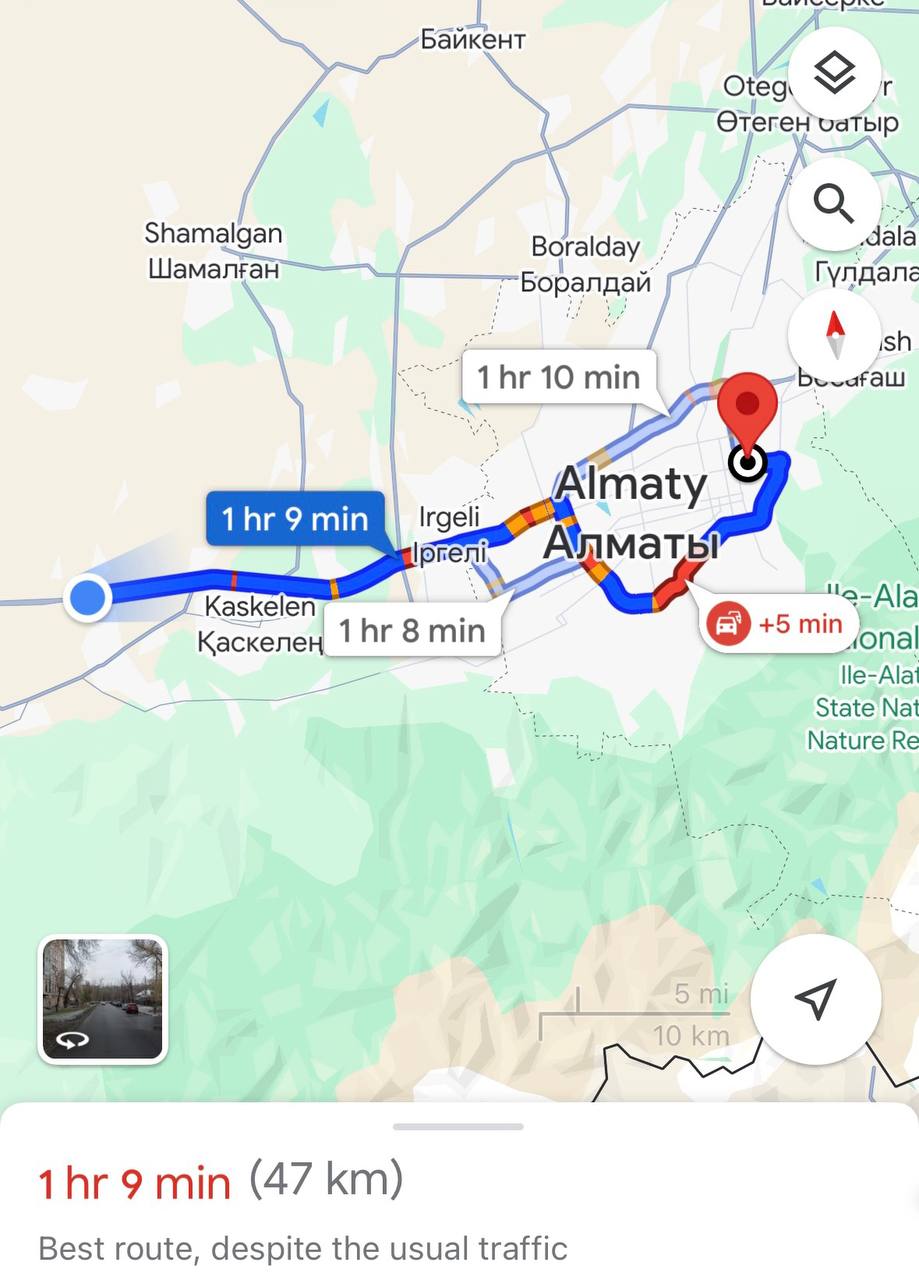Viewport: 919px width, 1280px height.
Task: Search along the route
Action: (834, 204)
